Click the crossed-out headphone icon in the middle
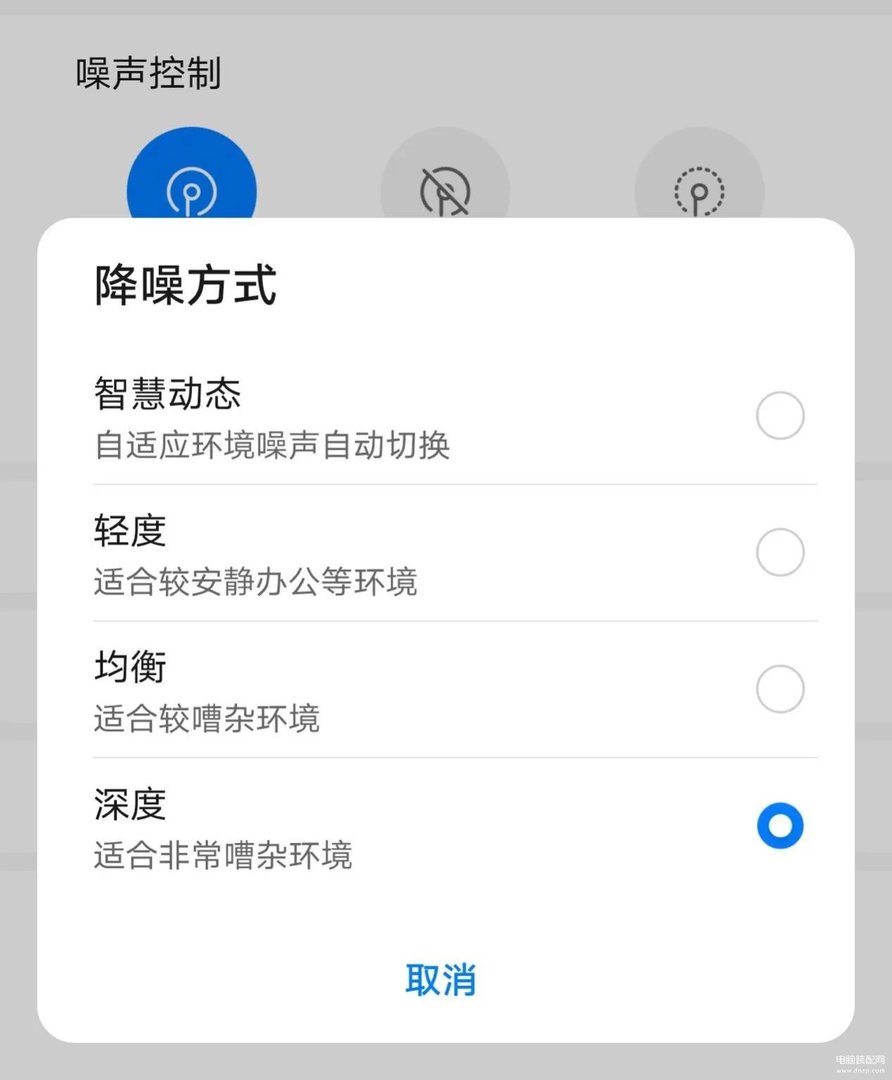Image resolution: width=892 pixels, height=1080 pixels. (446, 190)
